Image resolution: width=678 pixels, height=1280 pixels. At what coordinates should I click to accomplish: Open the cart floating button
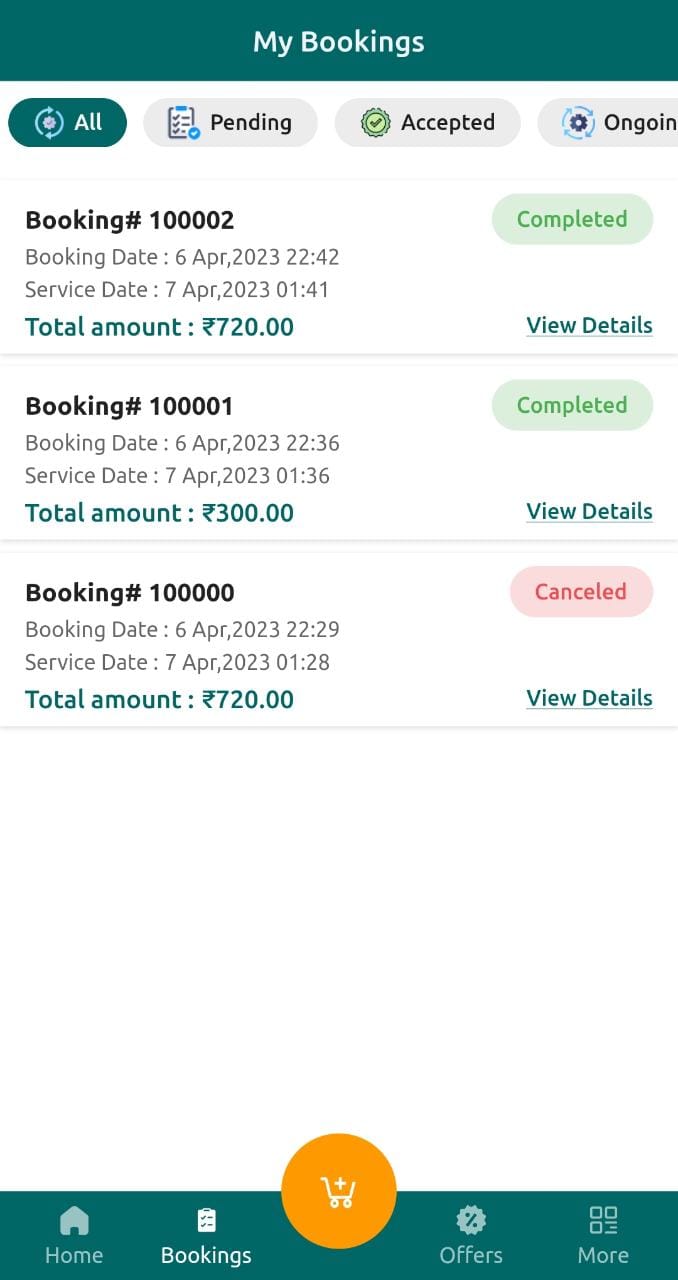[x=339, y=1191]
